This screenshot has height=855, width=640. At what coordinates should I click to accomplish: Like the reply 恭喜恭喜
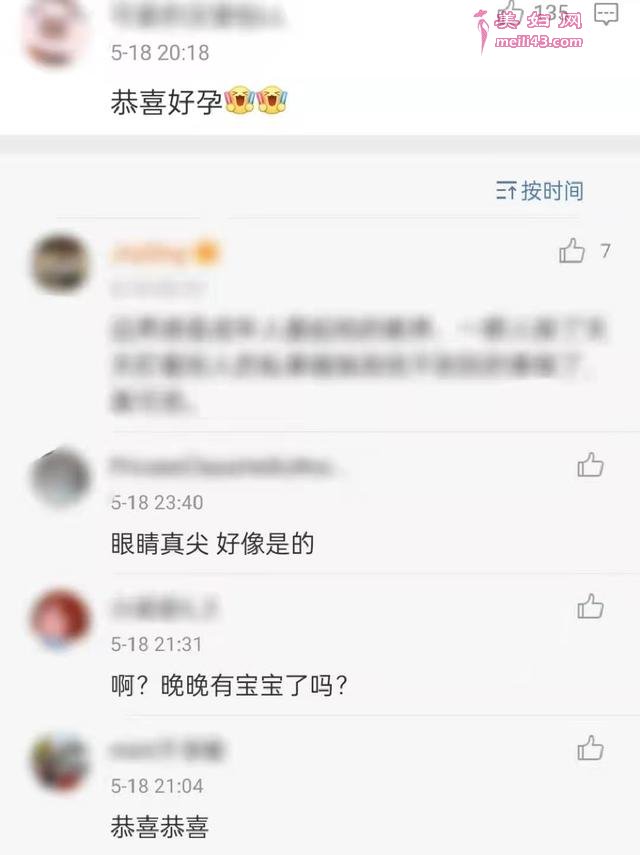point(590,748)
